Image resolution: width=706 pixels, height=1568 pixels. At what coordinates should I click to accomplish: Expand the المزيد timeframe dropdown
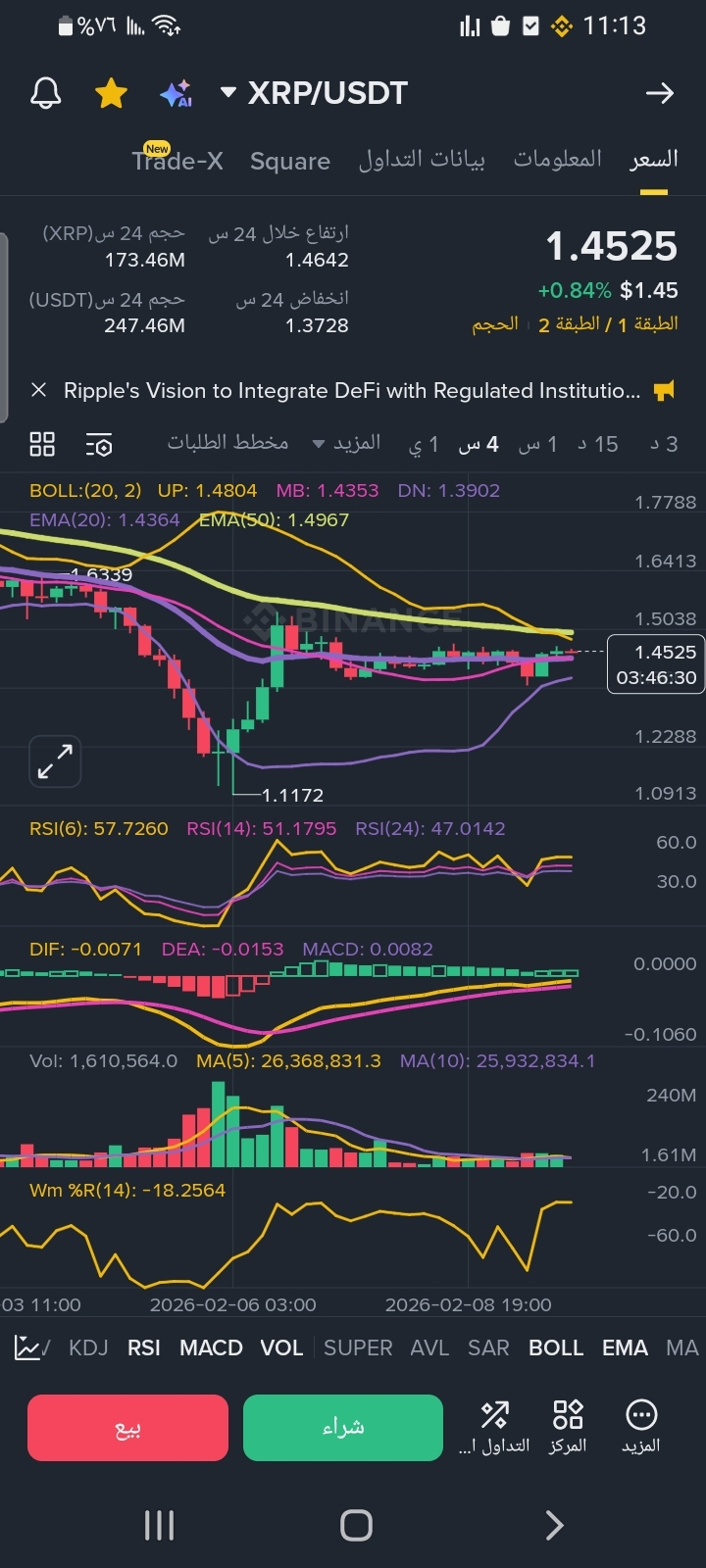pos(346,444)
